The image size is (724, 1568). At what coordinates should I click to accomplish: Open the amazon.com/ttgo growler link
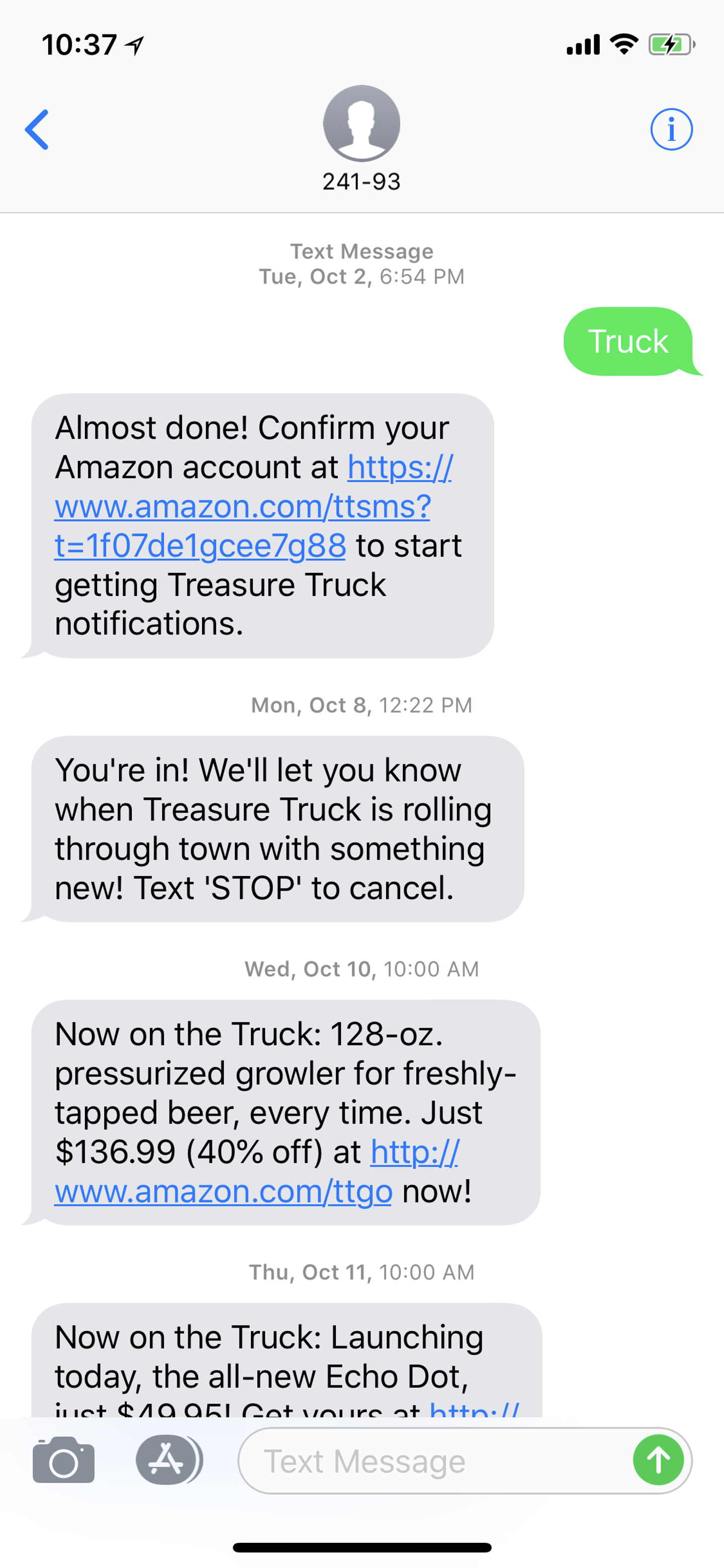coord(223,1191)
